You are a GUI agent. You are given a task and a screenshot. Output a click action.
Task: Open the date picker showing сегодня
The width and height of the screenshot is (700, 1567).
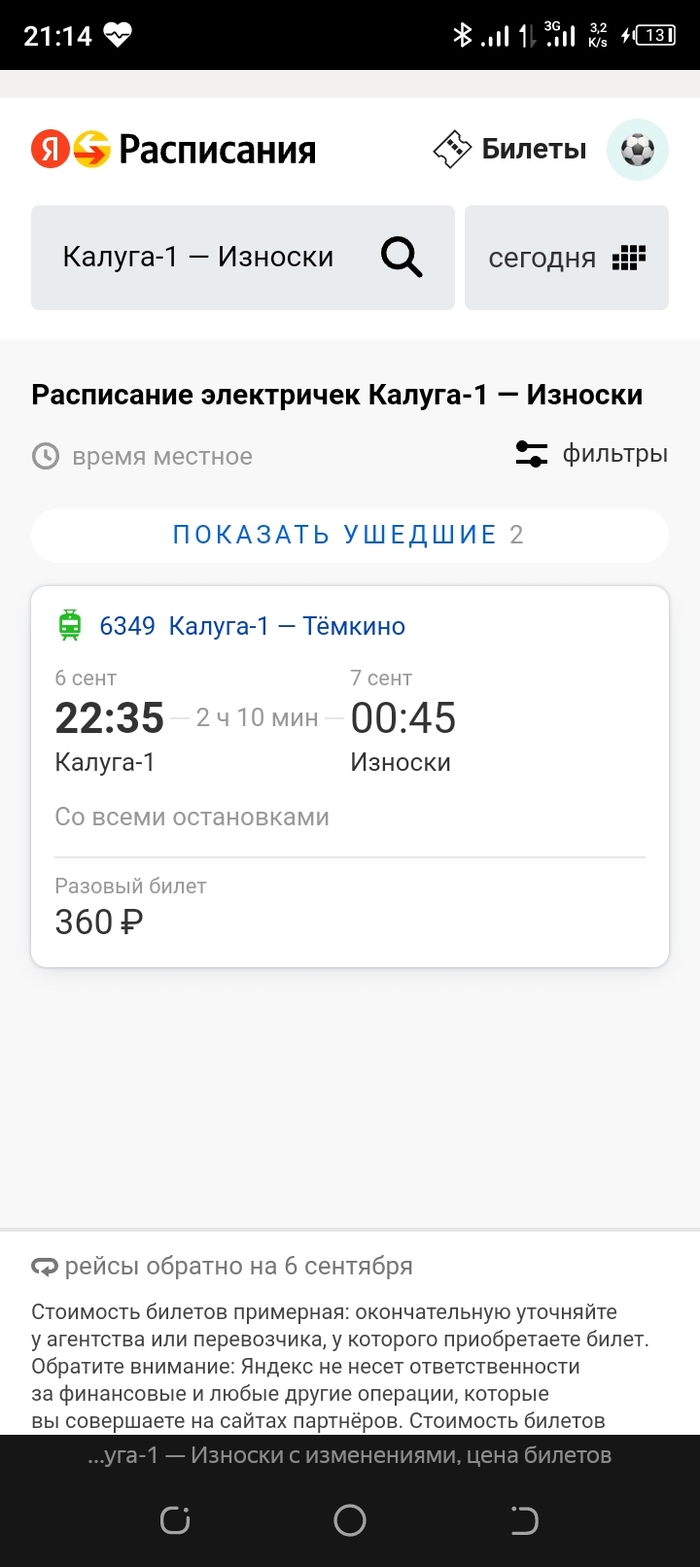pos(567,258)
